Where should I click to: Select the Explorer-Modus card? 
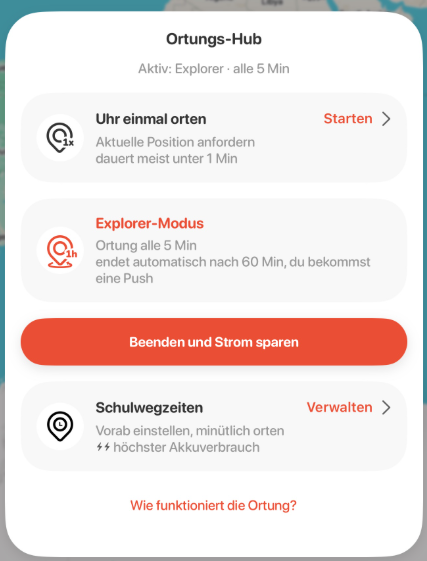pyautogui.click(x=214, y=250)
